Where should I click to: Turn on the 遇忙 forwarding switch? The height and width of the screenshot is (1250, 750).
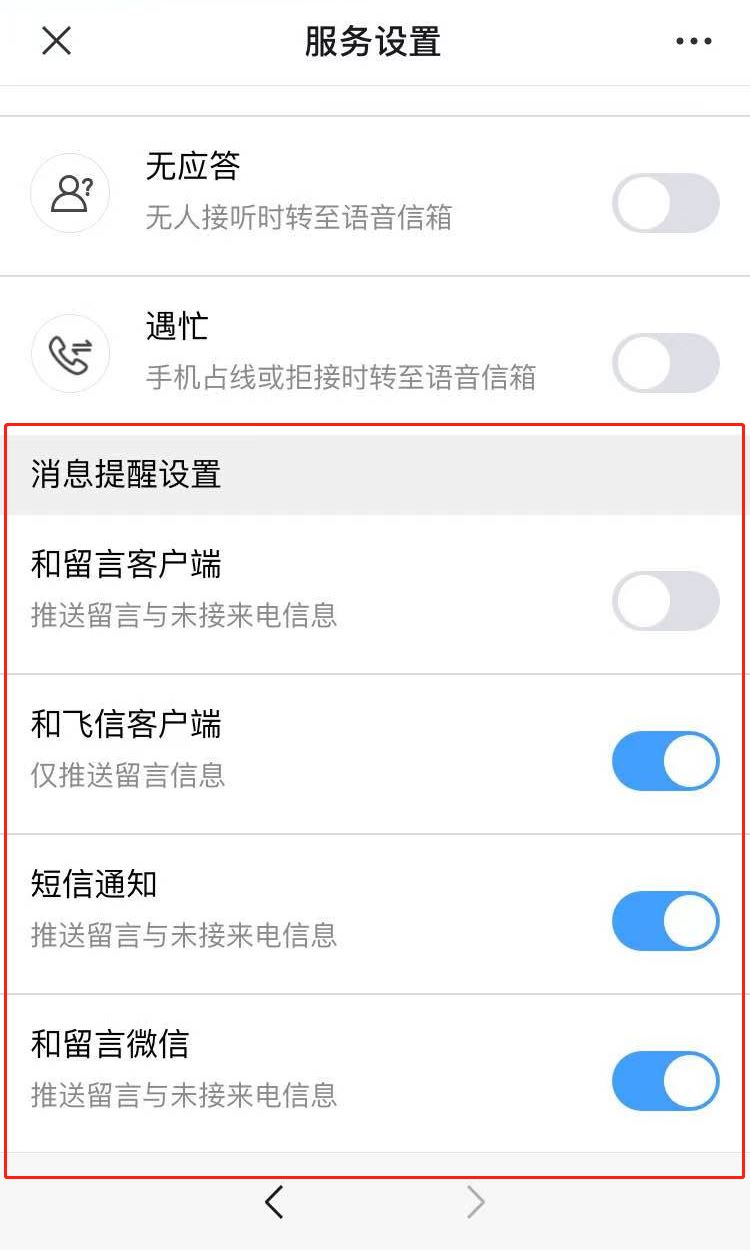[665, 363]
